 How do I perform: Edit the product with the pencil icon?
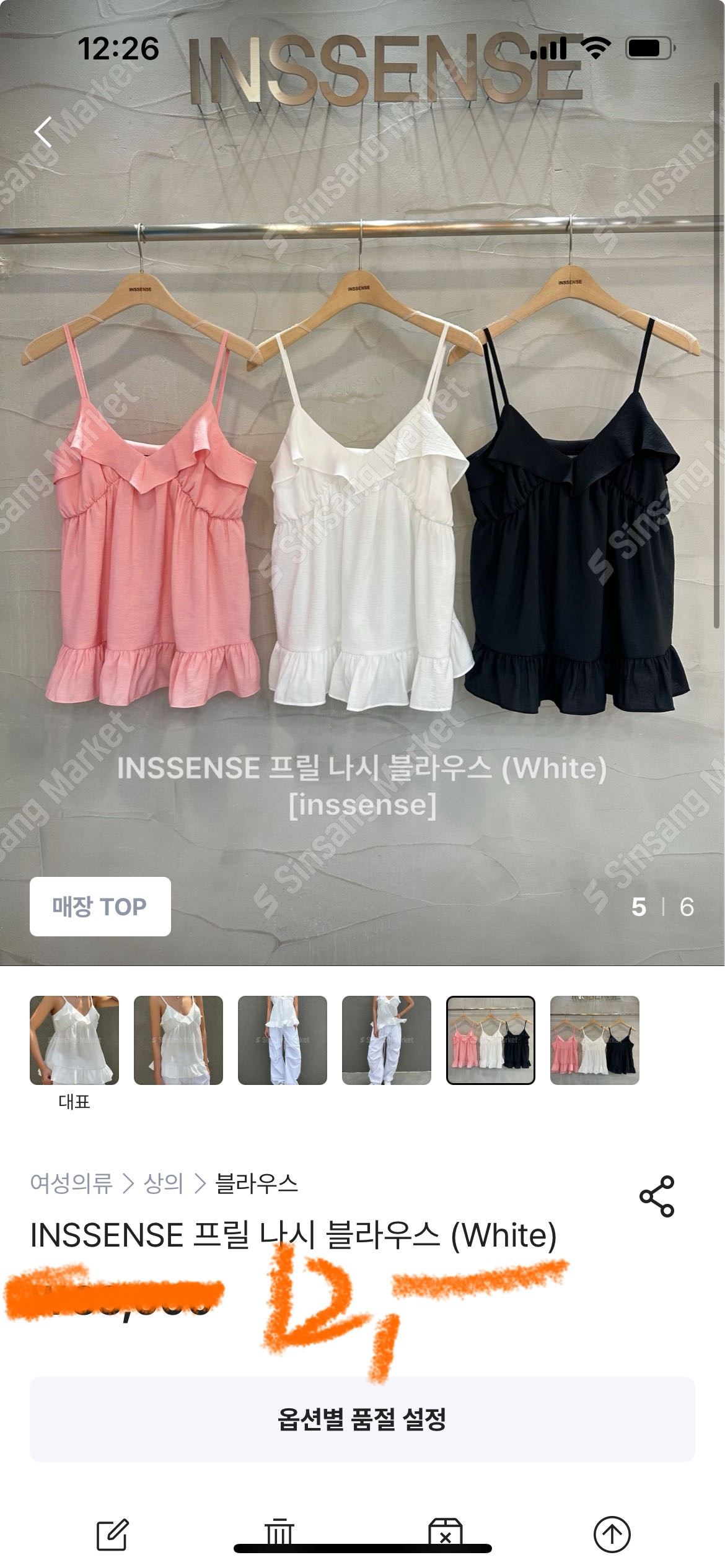[113, 1534]
